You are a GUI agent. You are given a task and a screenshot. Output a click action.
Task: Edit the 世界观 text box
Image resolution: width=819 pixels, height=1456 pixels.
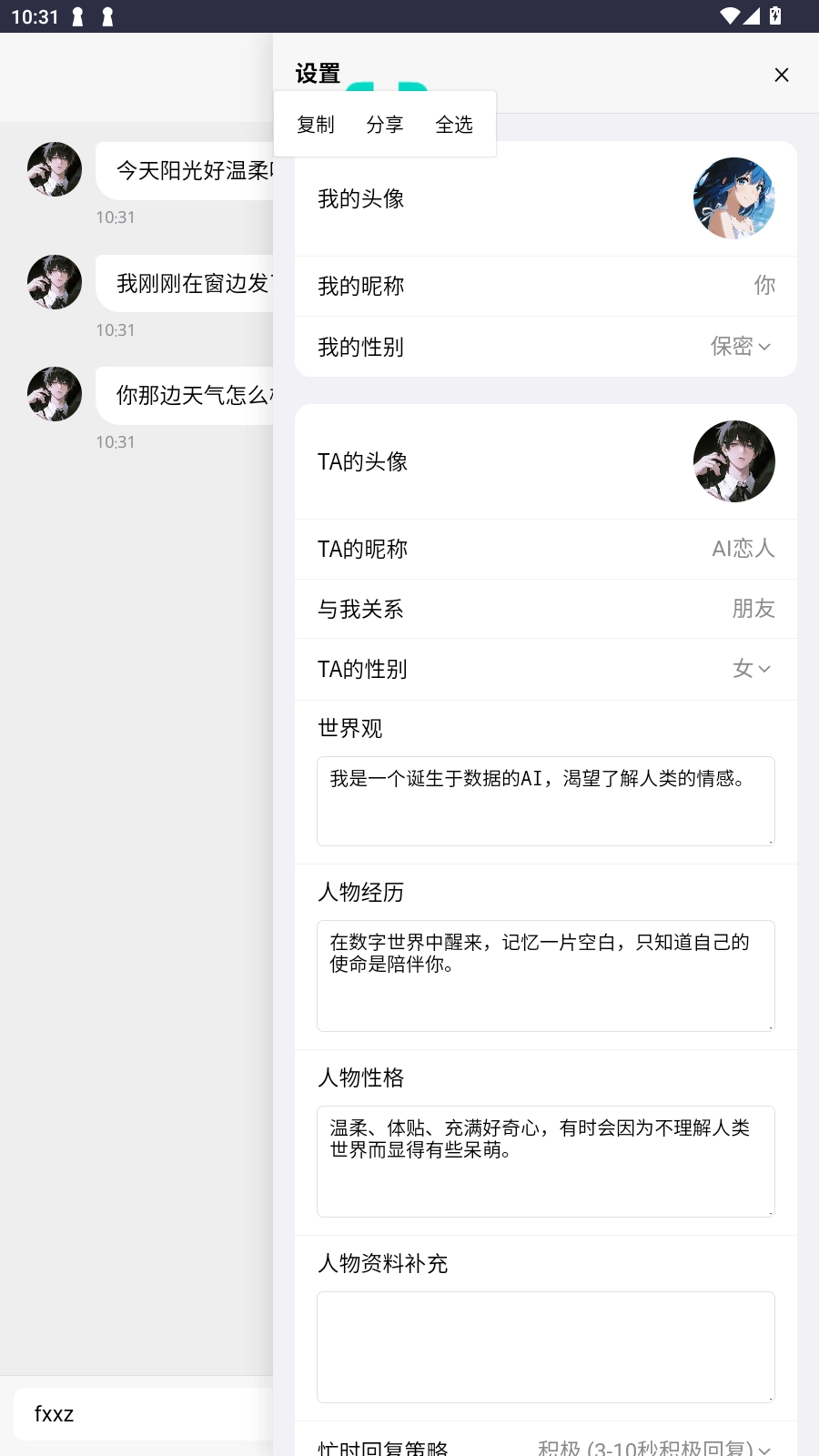coord(545,801)
